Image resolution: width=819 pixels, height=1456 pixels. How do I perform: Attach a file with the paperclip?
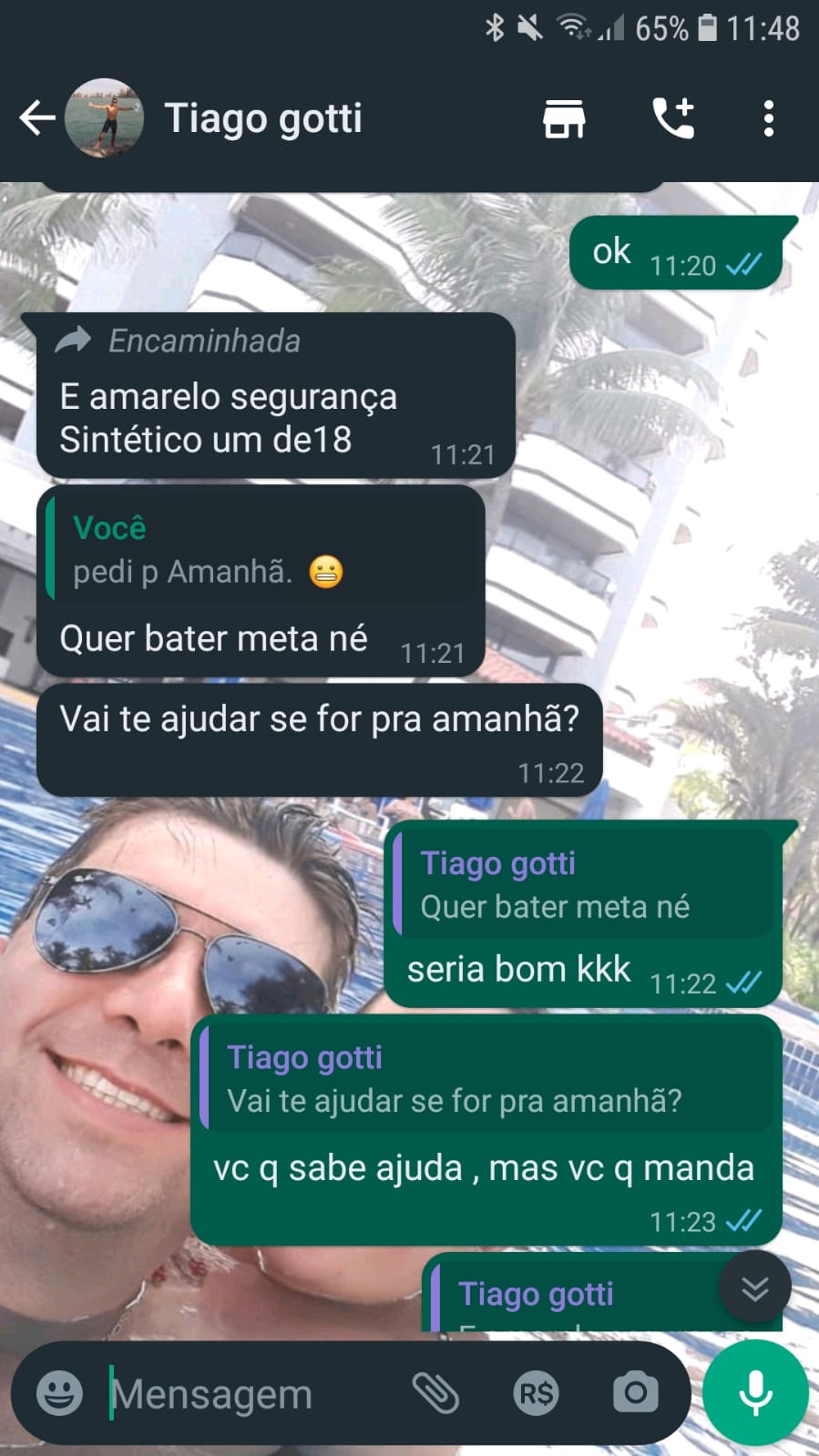click(x=435, y=1393)
